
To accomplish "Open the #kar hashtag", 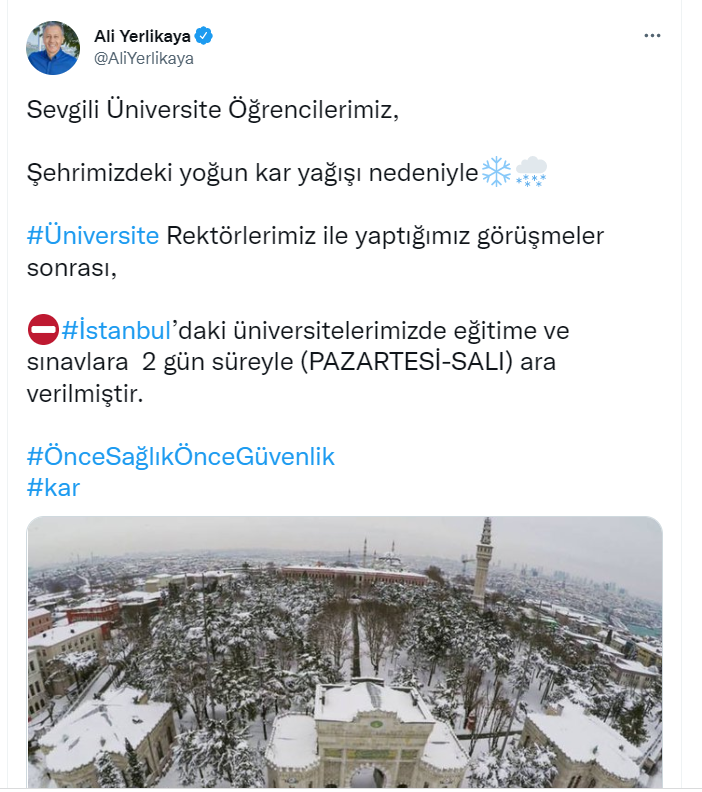I will [54, 487].
